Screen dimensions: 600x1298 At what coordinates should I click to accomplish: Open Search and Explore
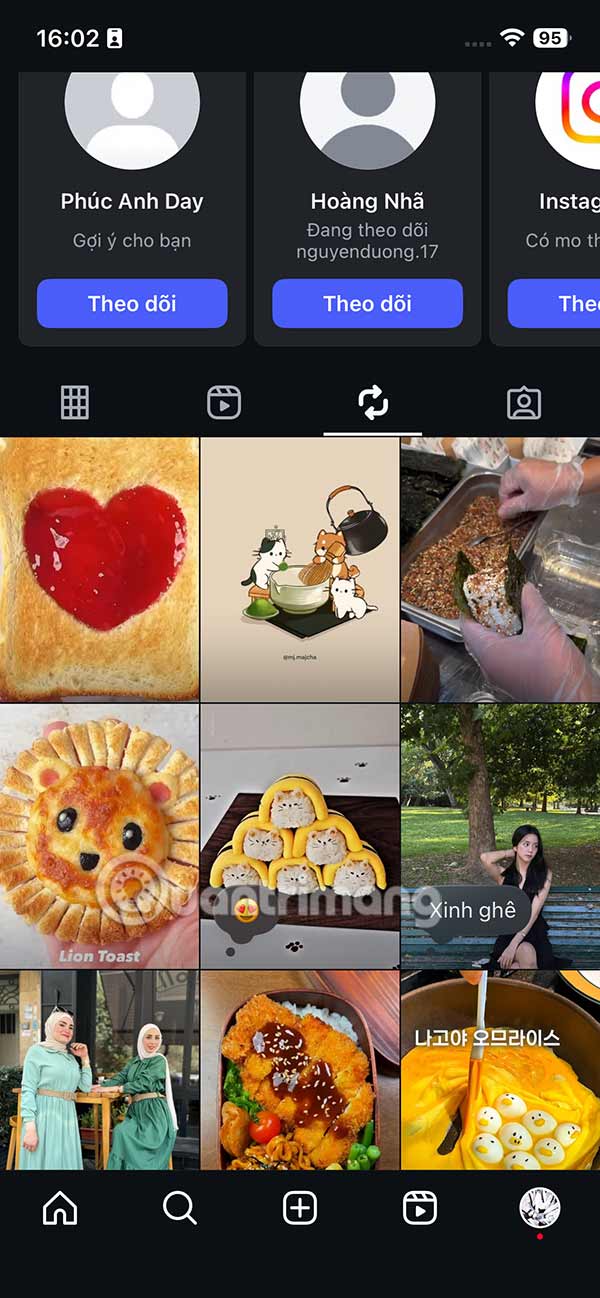(180, 1209)
